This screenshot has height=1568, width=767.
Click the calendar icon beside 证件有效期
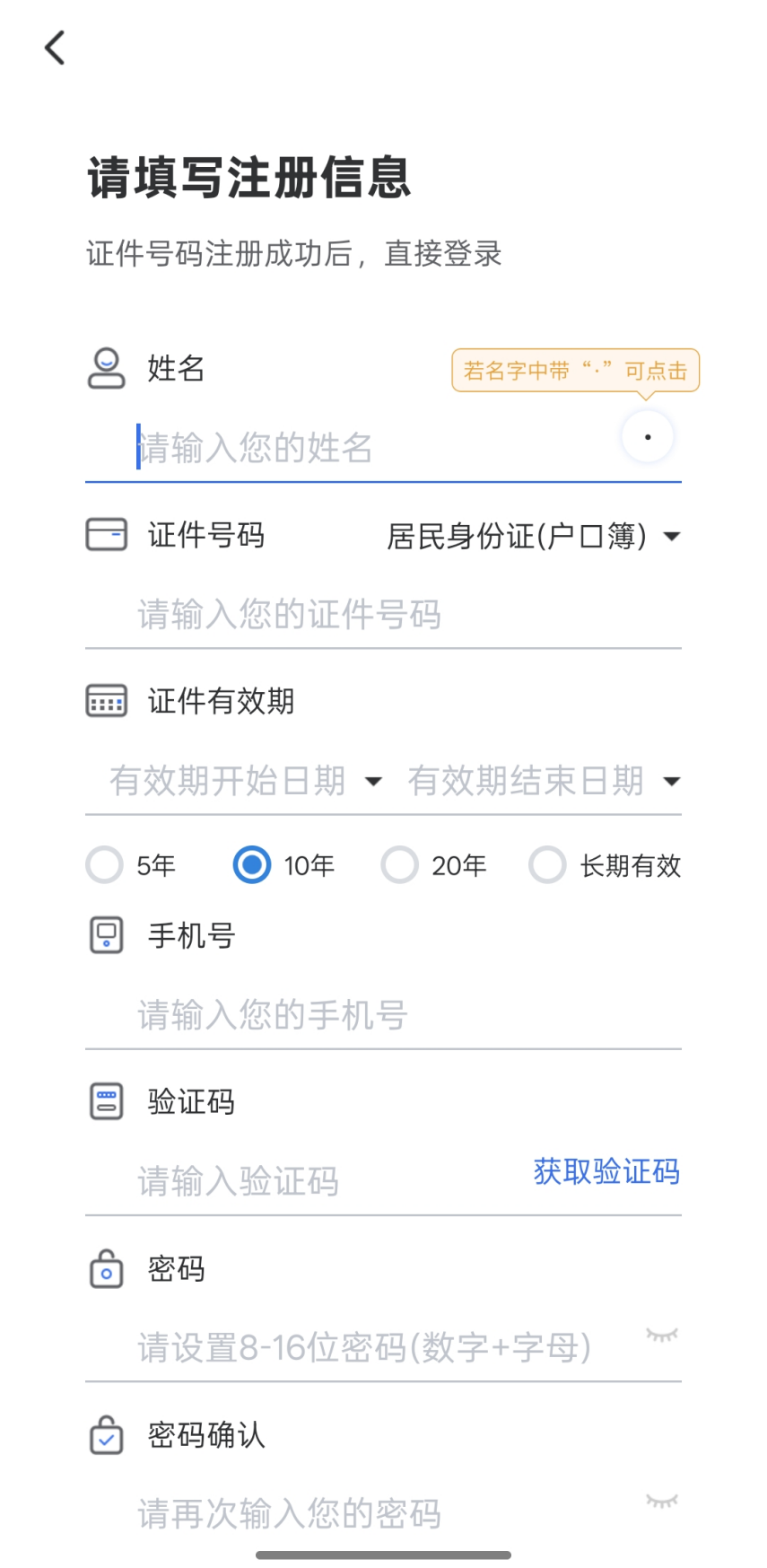[106, 701]
